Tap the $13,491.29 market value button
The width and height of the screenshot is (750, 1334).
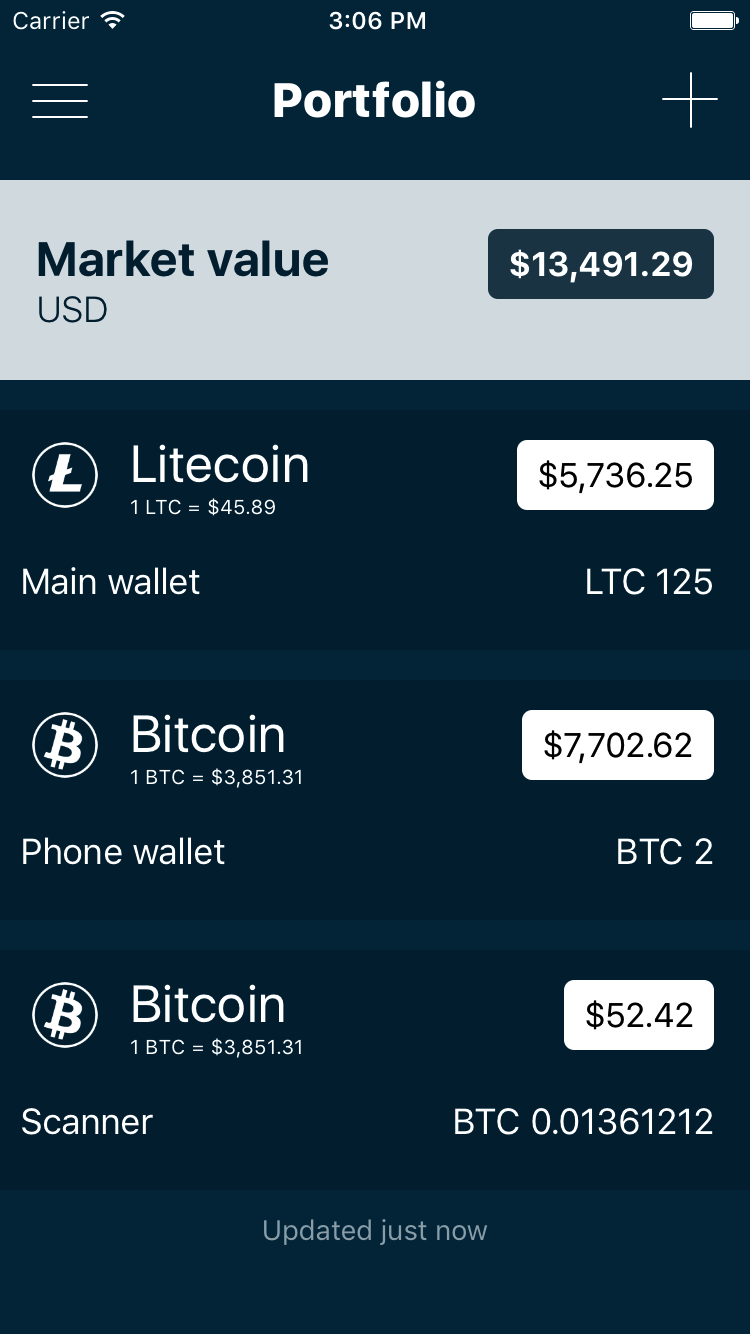(601, 264)
